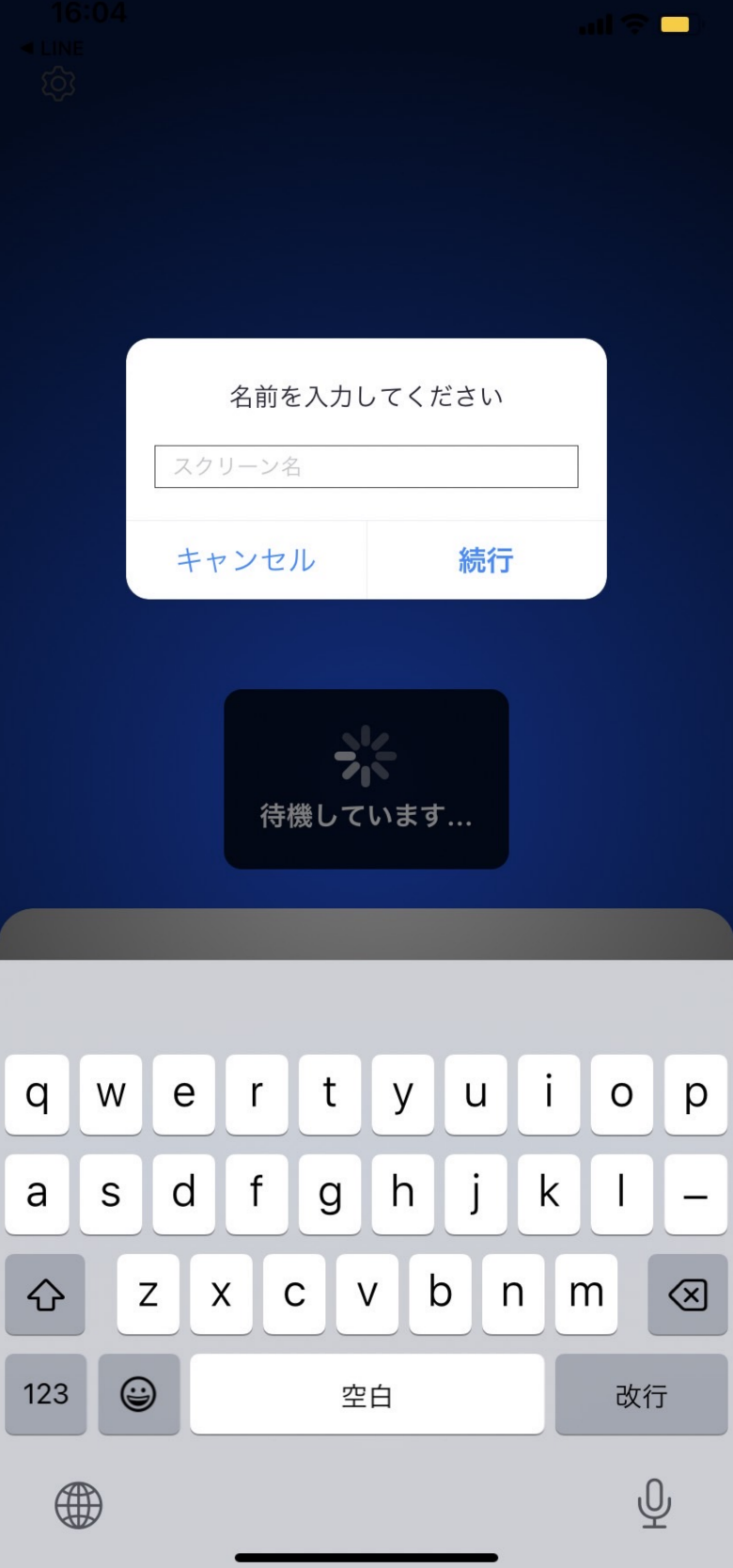The image size is (733, 1568).
Task: Tap the shift key on keyboard
Action: pyautogui.click(x=45, y=1294)
